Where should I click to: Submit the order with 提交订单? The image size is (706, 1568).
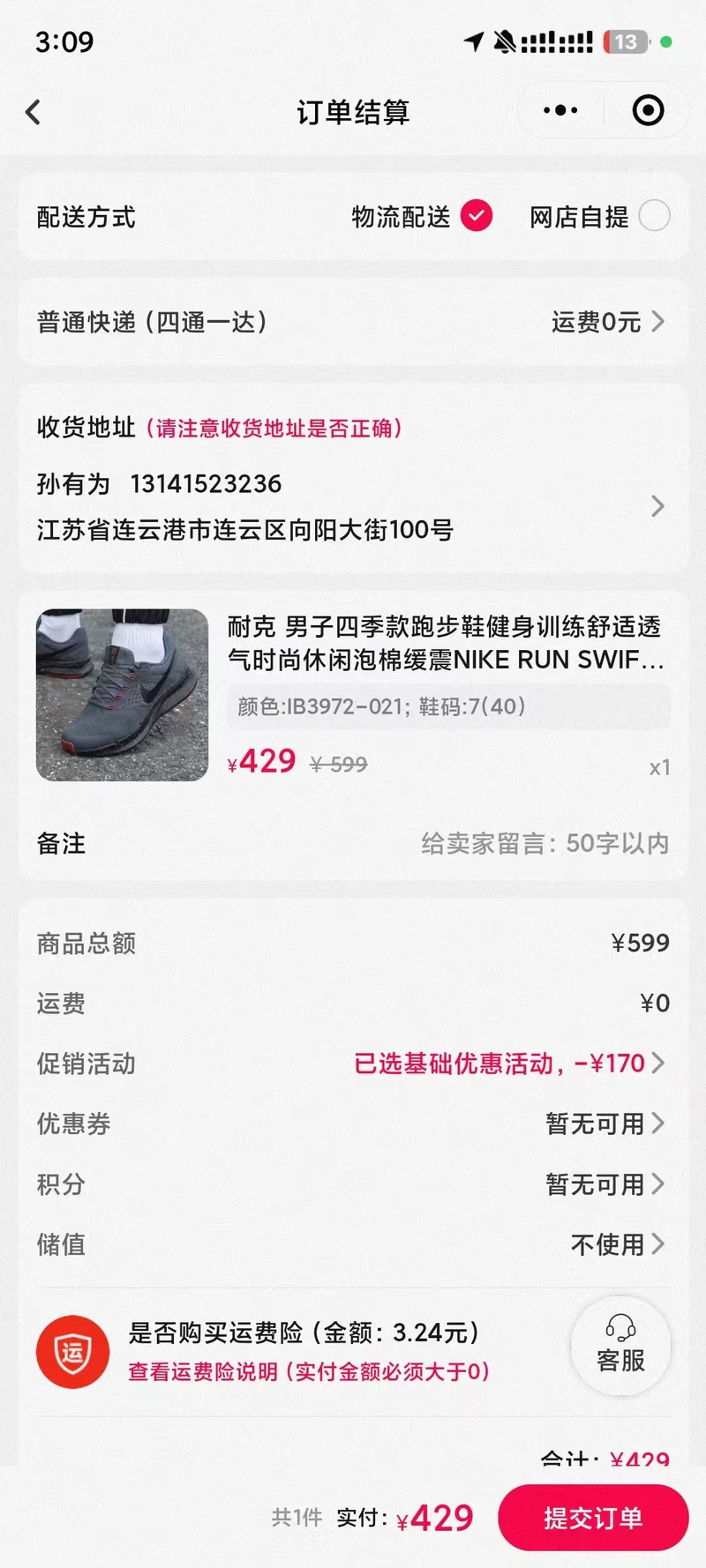pos(592,1518)
